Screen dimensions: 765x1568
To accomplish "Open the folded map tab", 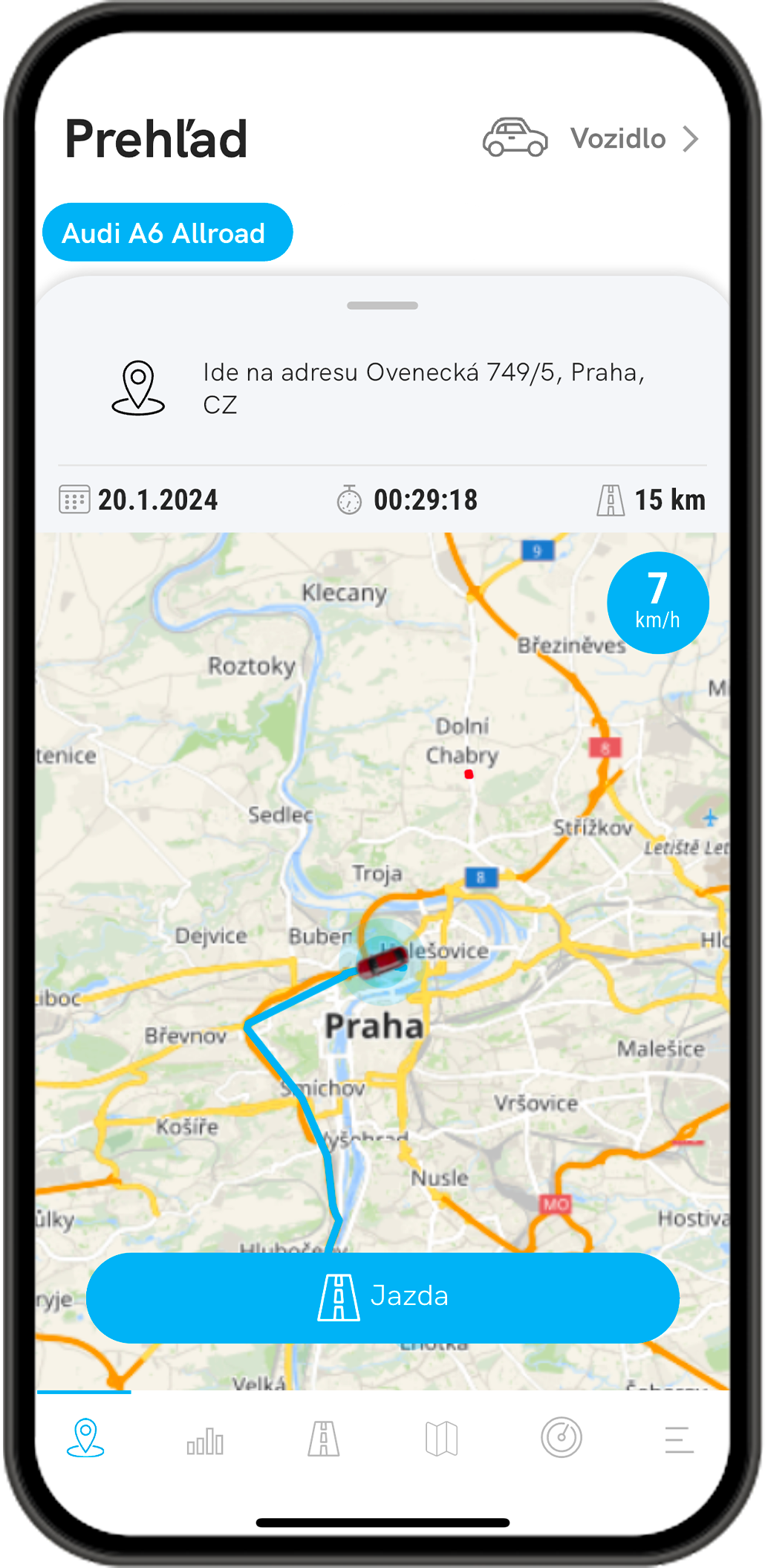I will pos(442,1439).
